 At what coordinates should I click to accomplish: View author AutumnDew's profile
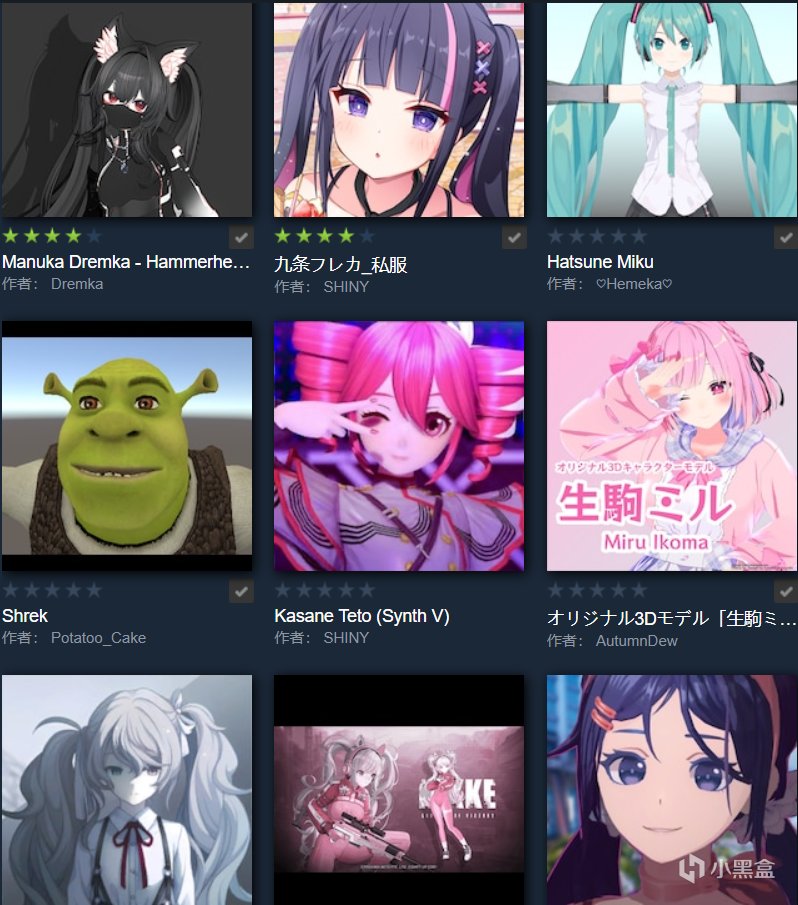[x=636, y=640]
